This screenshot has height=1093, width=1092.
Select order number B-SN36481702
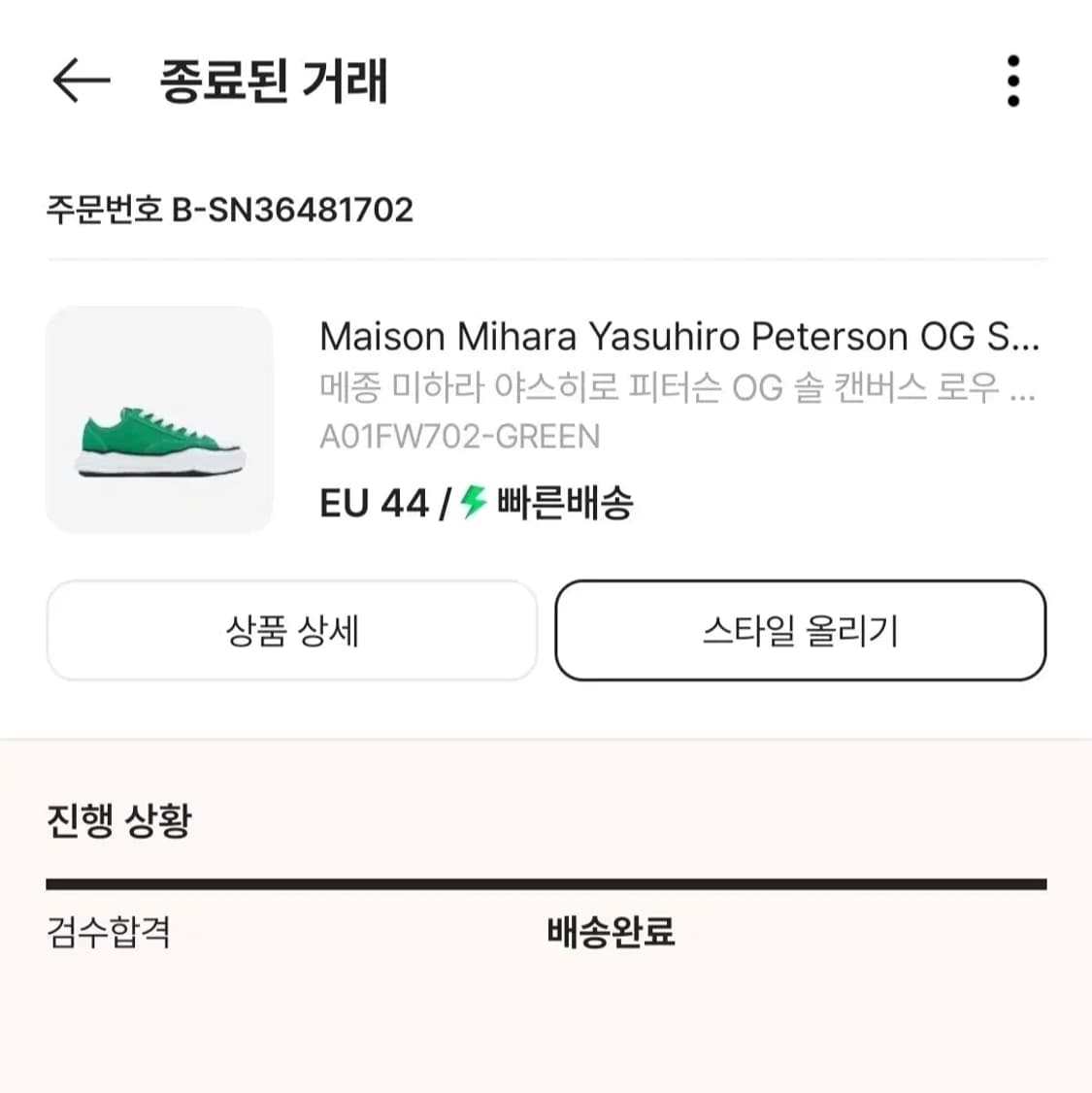(x=229, y=209)
